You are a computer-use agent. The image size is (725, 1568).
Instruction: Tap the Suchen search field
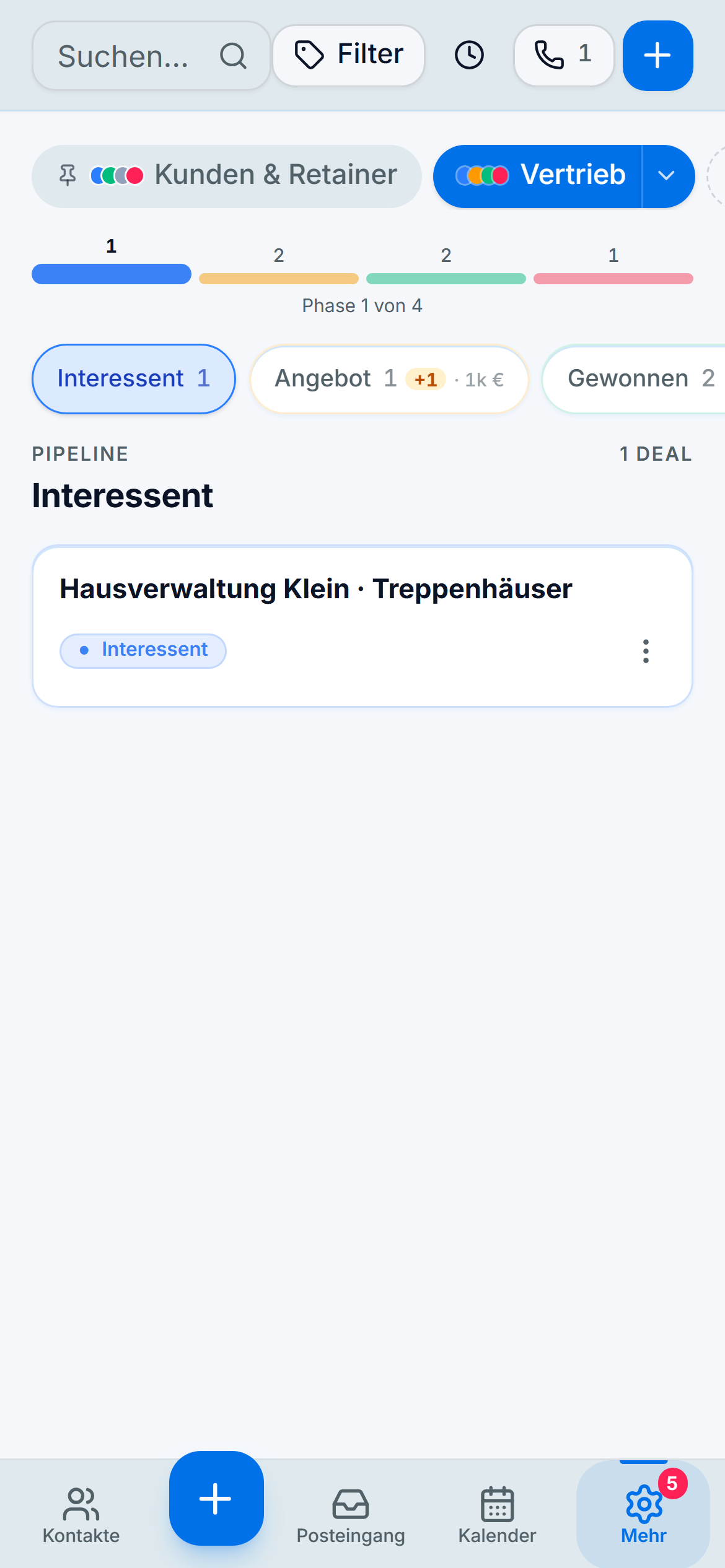151,56
